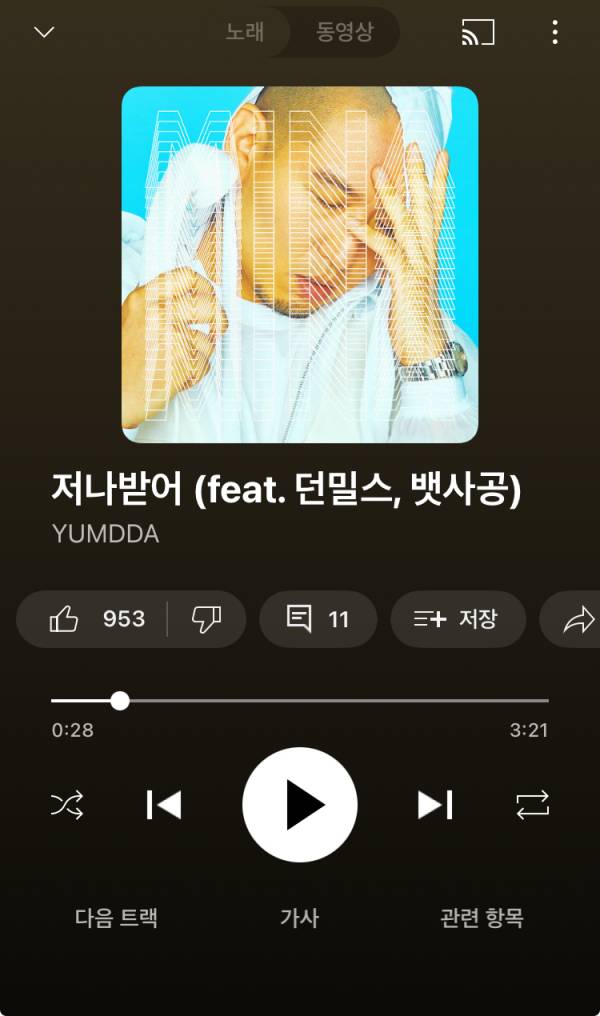Save the song with the 저장 button

click(456, 619)
